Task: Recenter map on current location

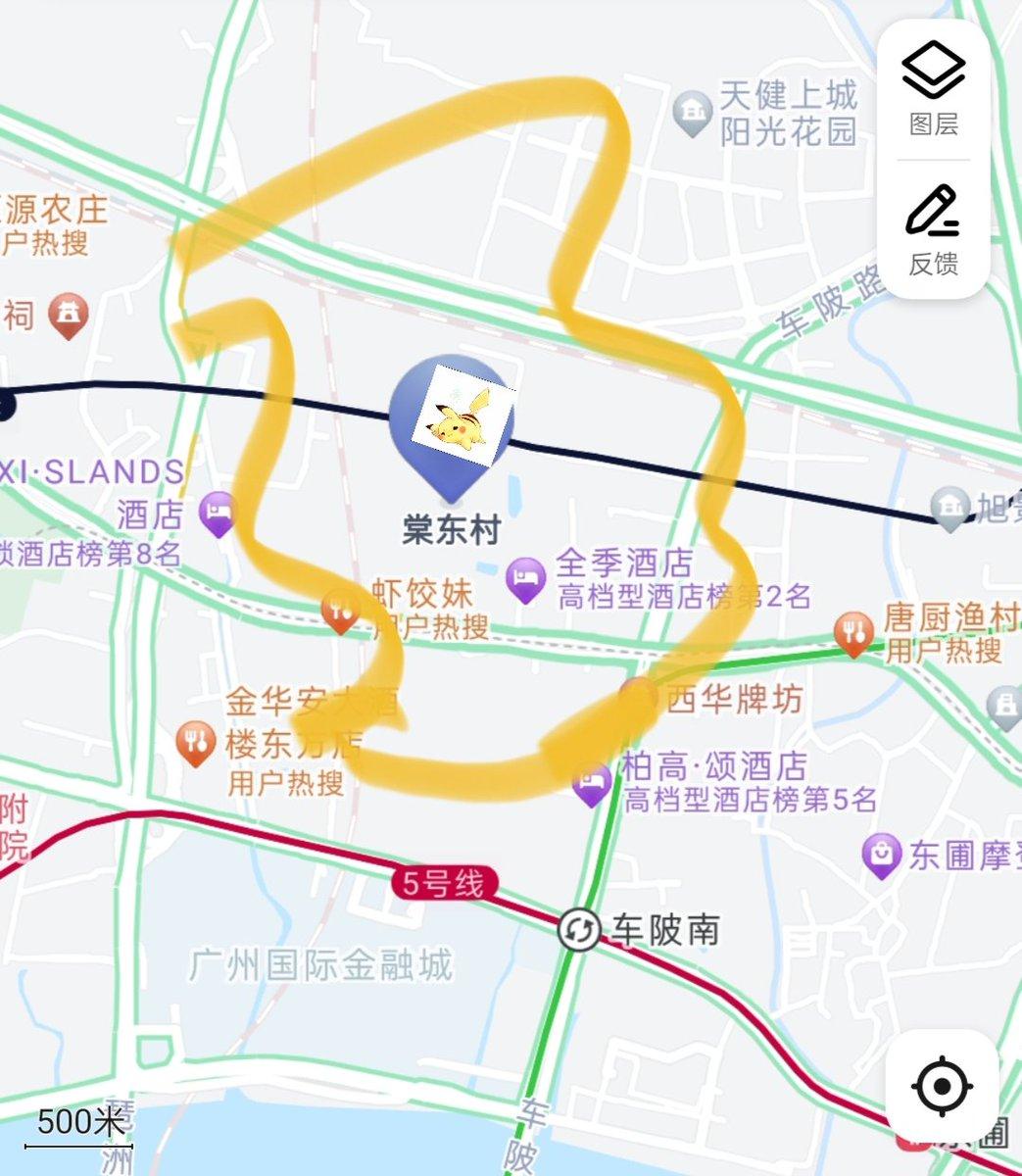Action: coord(941,1086)
